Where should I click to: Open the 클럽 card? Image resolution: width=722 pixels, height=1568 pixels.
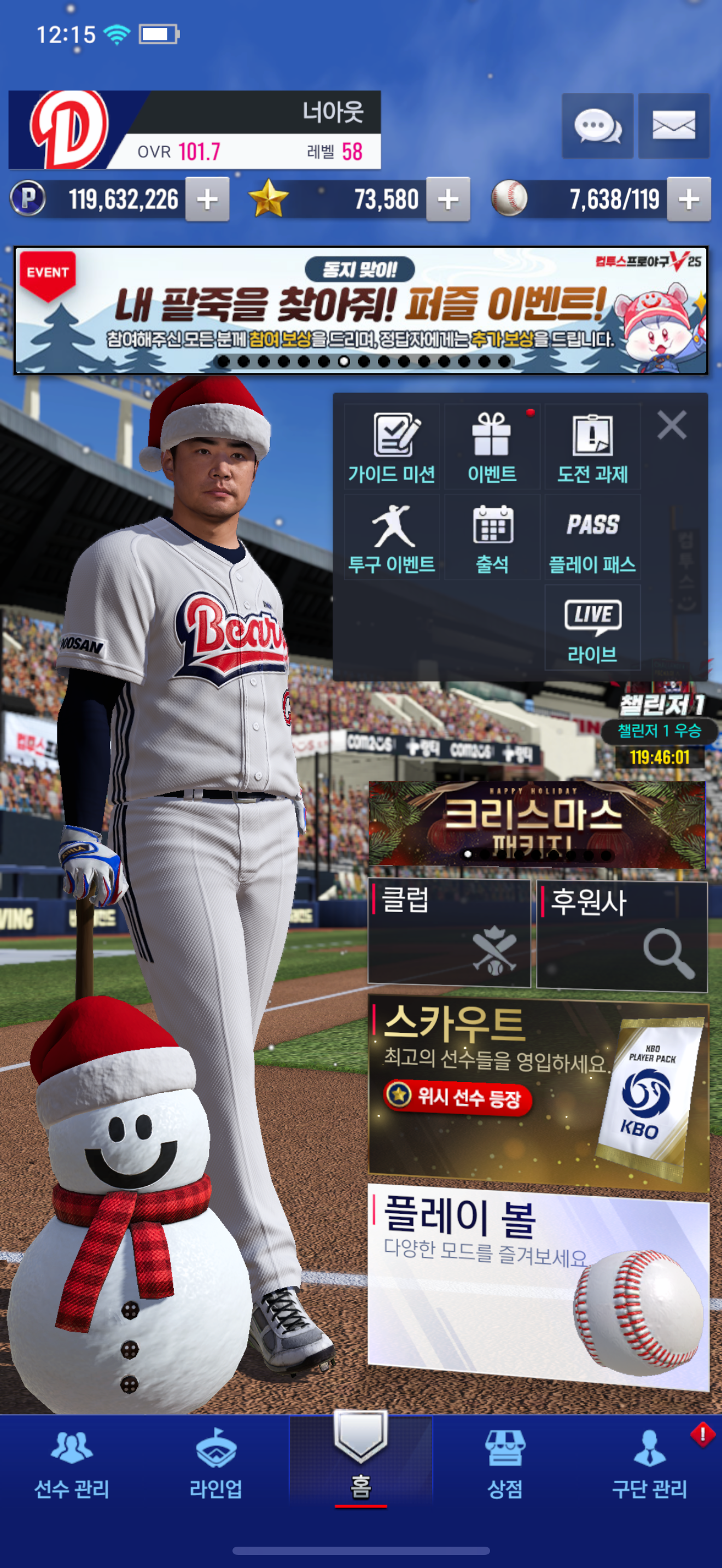pos(449,932)
